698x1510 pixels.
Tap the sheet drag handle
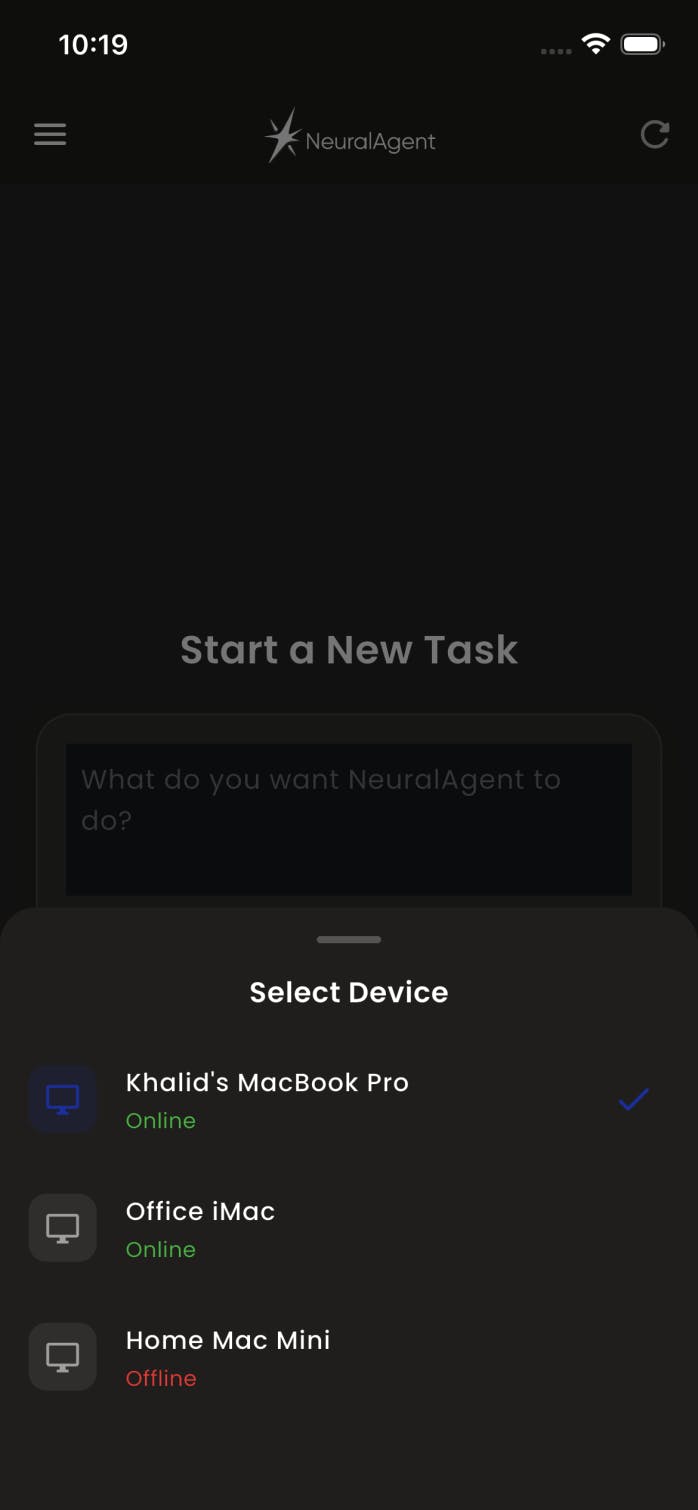[349, 940]
